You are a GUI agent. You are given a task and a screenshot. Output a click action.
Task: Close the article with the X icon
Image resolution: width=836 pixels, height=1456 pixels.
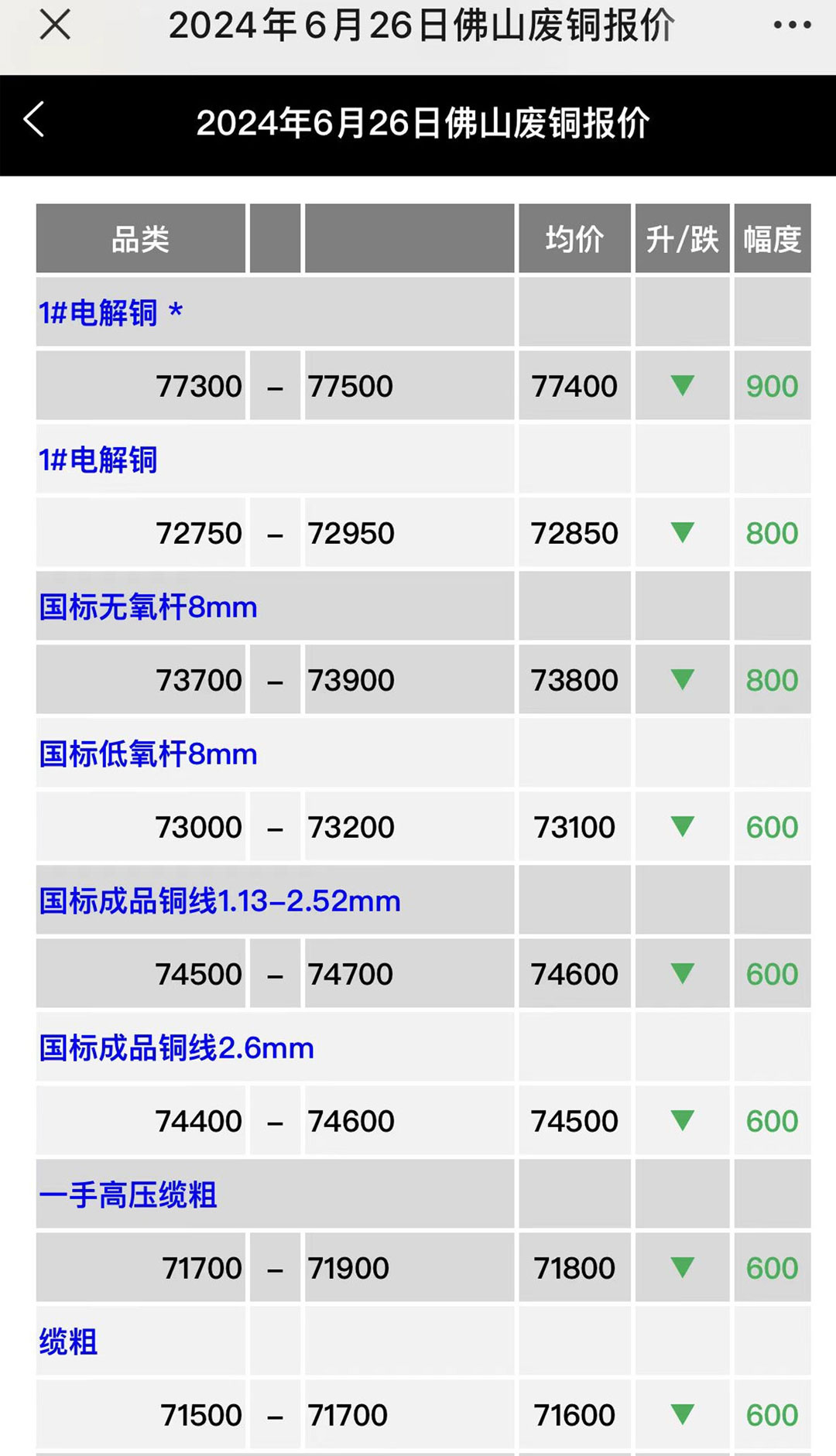point(53,25)
